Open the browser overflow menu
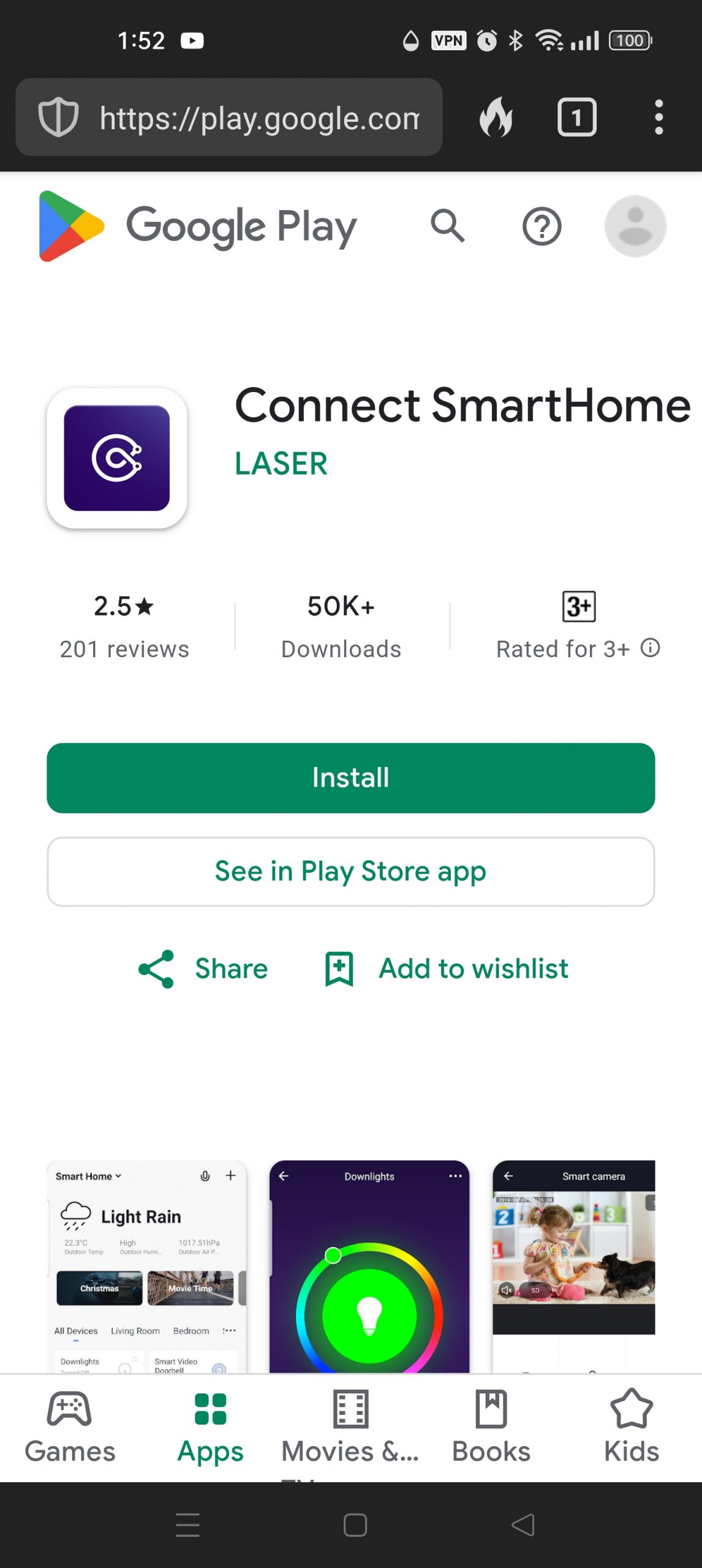The height and width of the screenshot is (1568, 702). [x=659, y=117]
